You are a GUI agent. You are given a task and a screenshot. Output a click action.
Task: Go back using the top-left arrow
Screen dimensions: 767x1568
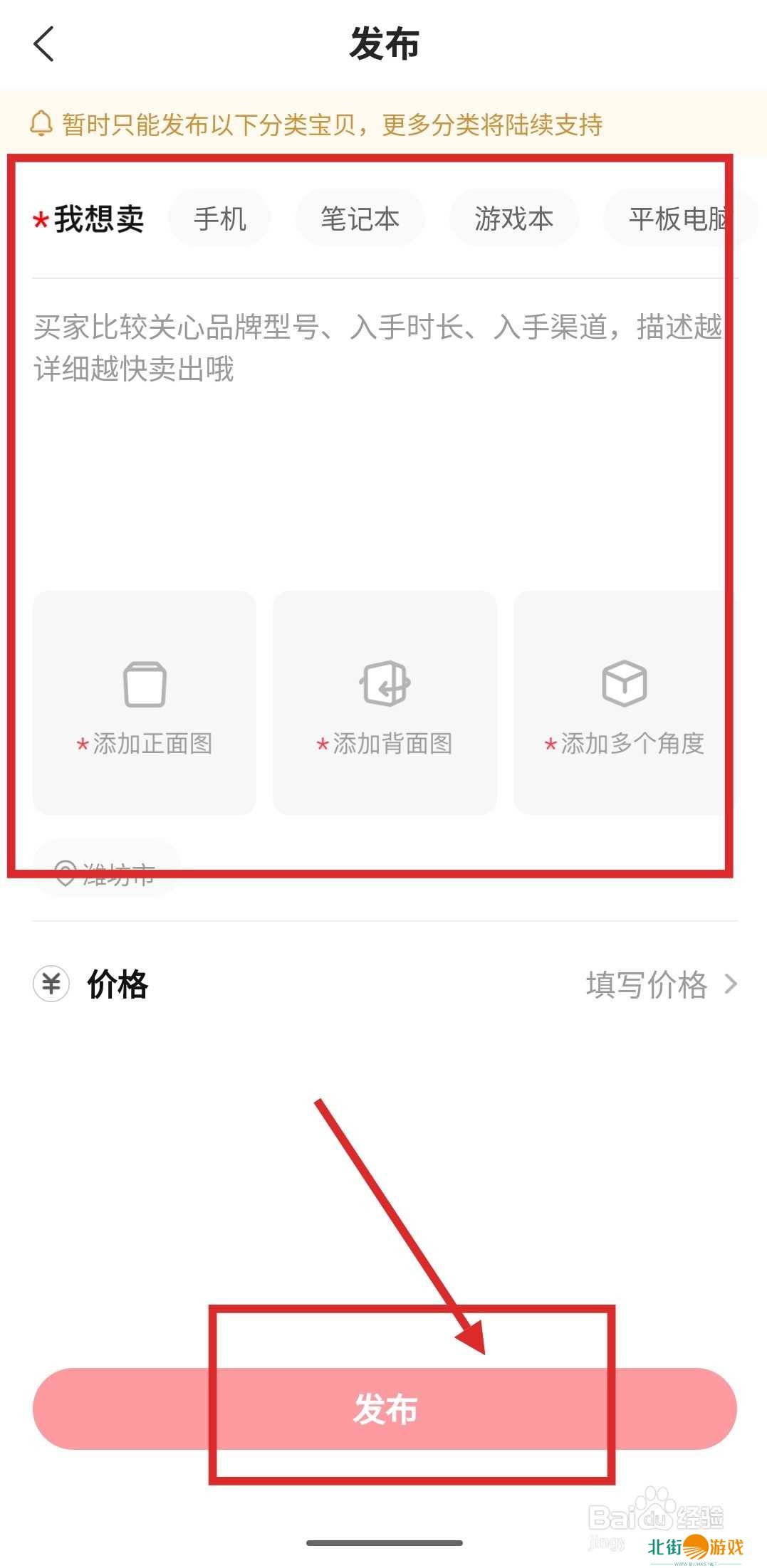tap(44, 44)
